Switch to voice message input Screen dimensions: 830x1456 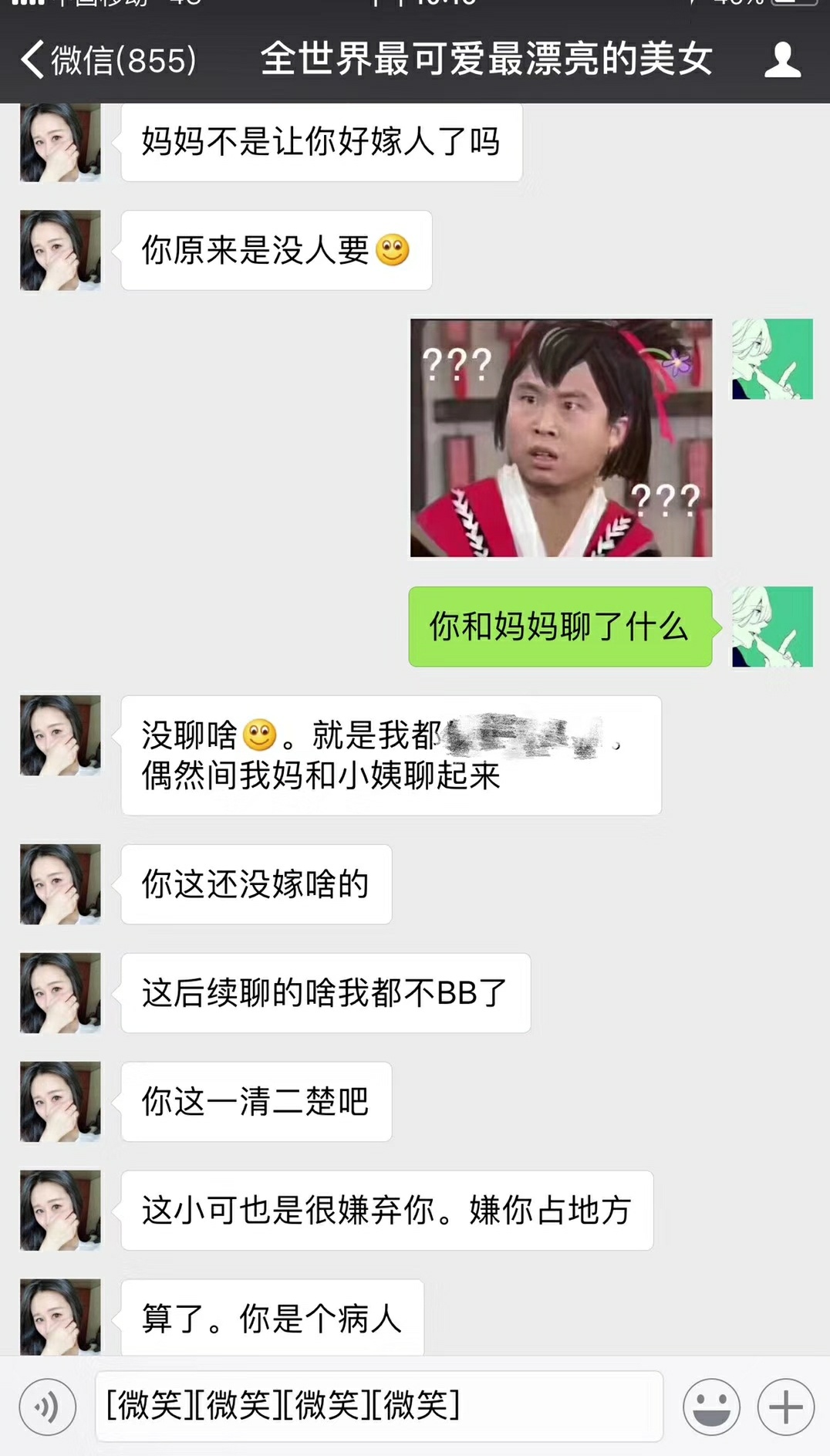pyautogui.click(x=48, y=1407)
